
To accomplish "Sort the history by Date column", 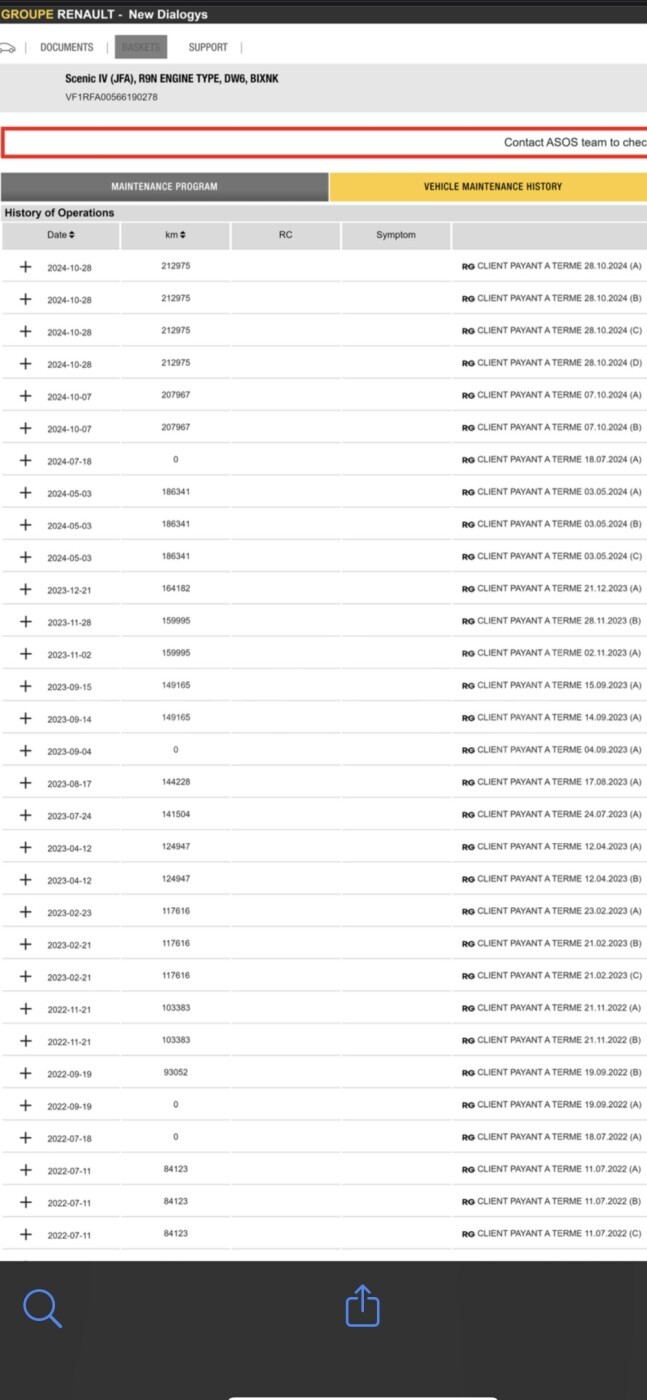I will click(61, 235).
